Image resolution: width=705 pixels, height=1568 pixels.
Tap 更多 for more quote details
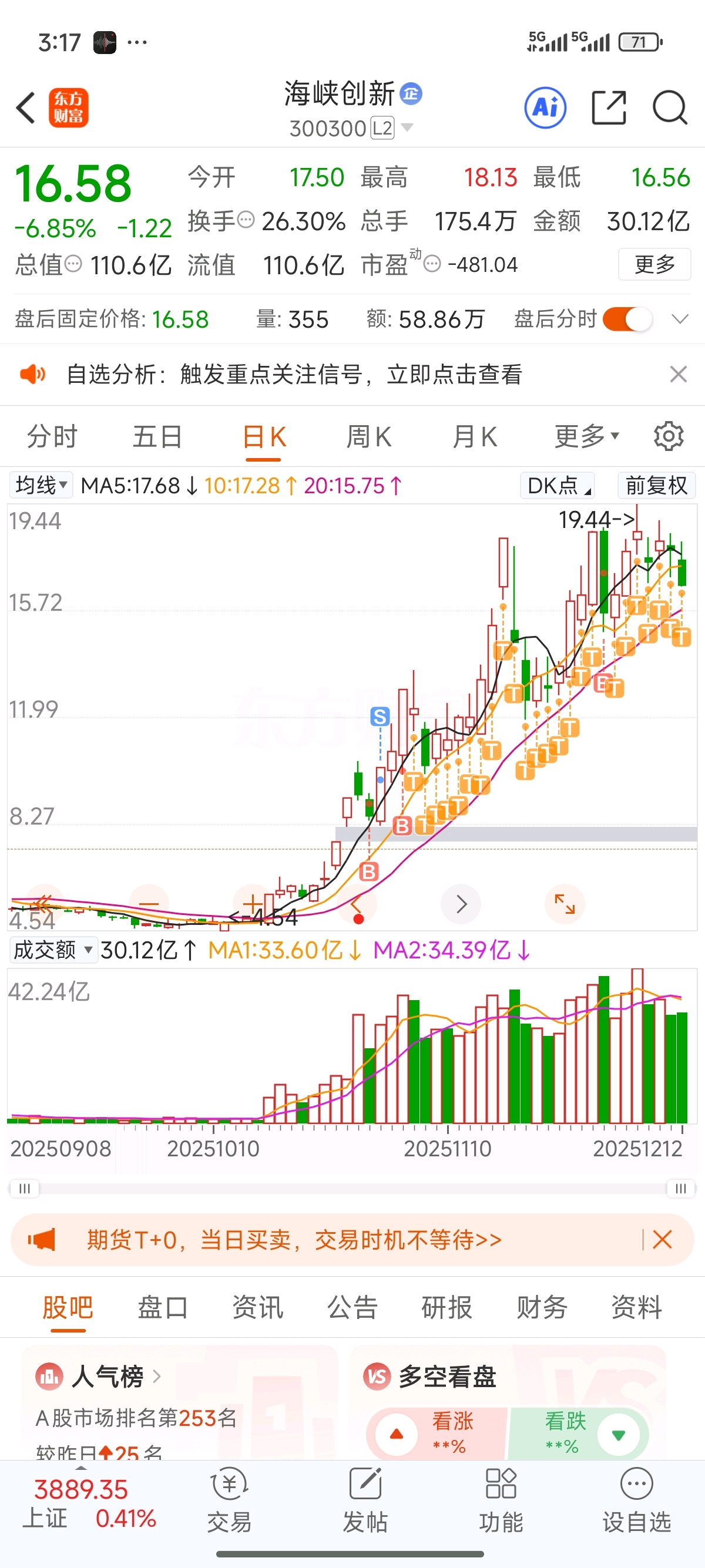click(x=654, y=264)
